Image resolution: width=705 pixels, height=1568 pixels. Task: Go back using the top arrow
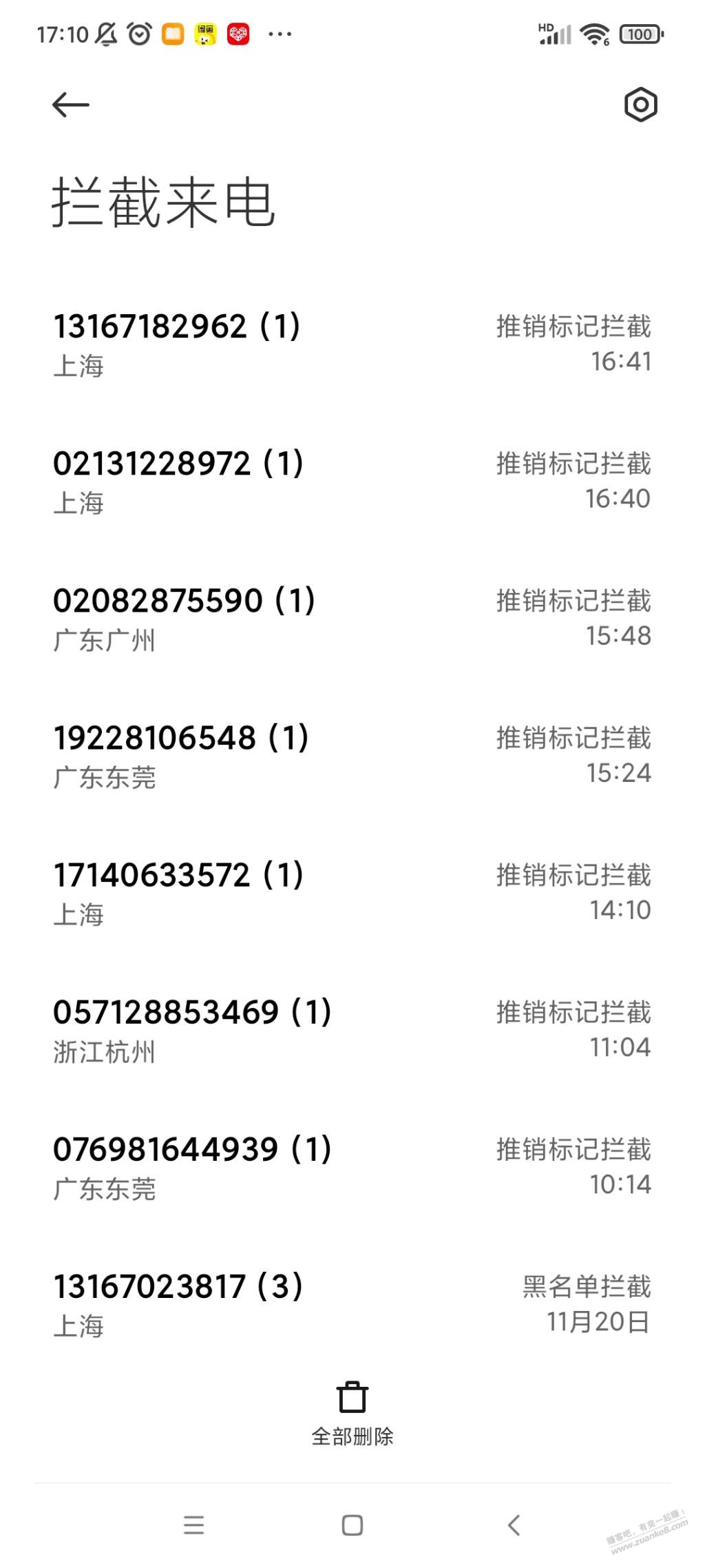71,105
